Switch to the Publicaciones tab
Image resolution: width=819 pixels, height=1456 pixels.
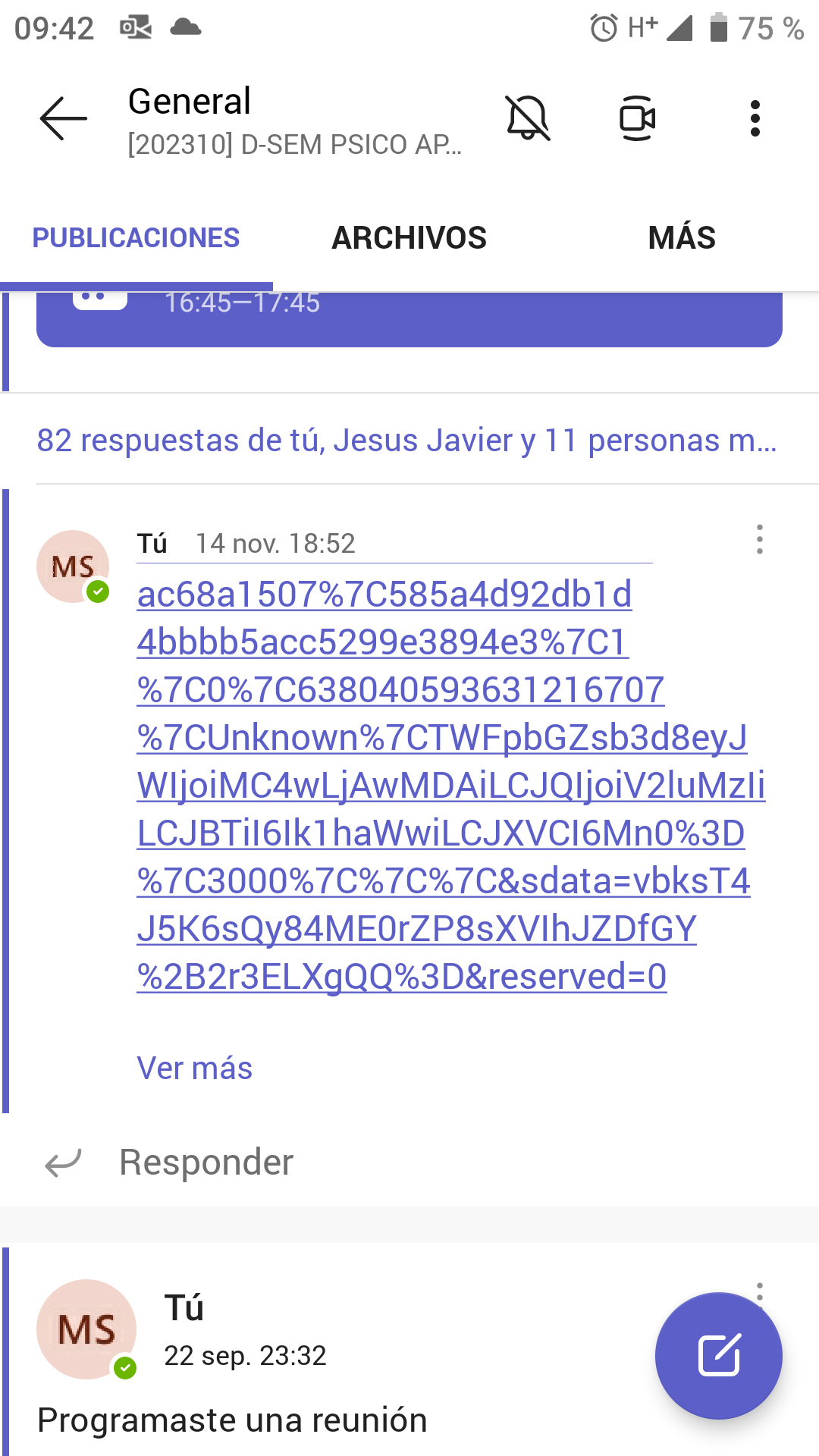pyautogui.click(x=136, y=238)
